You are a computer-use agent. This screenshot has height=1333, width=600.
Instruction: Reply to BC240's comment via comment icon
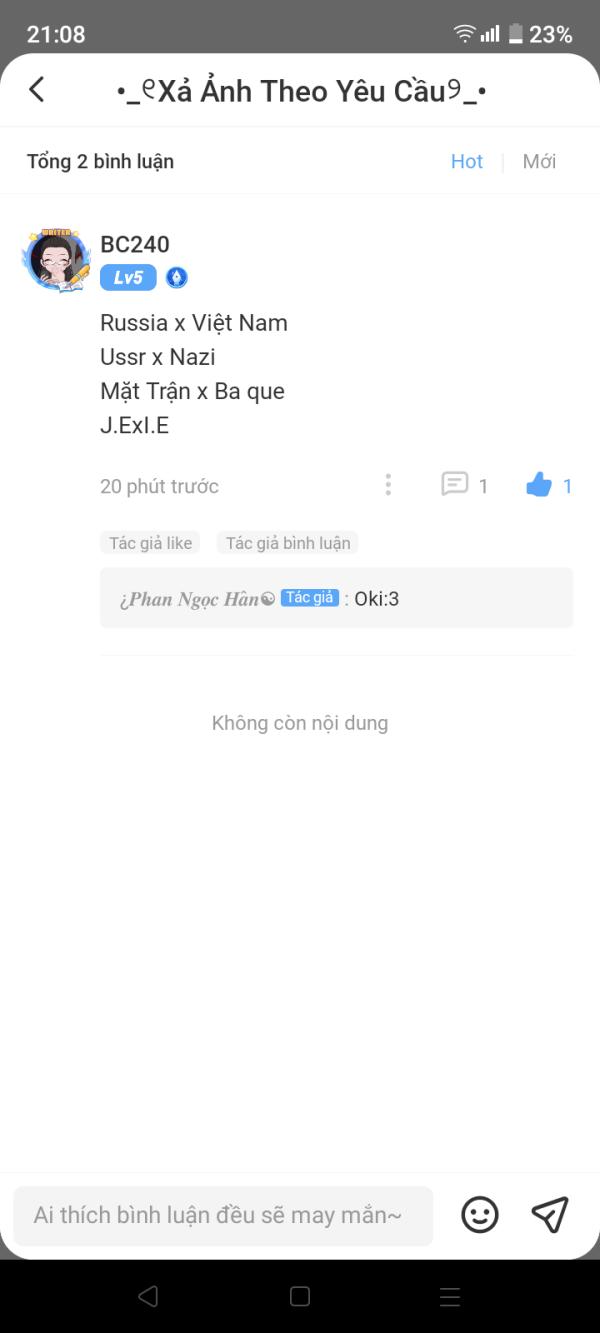[455, 485]
